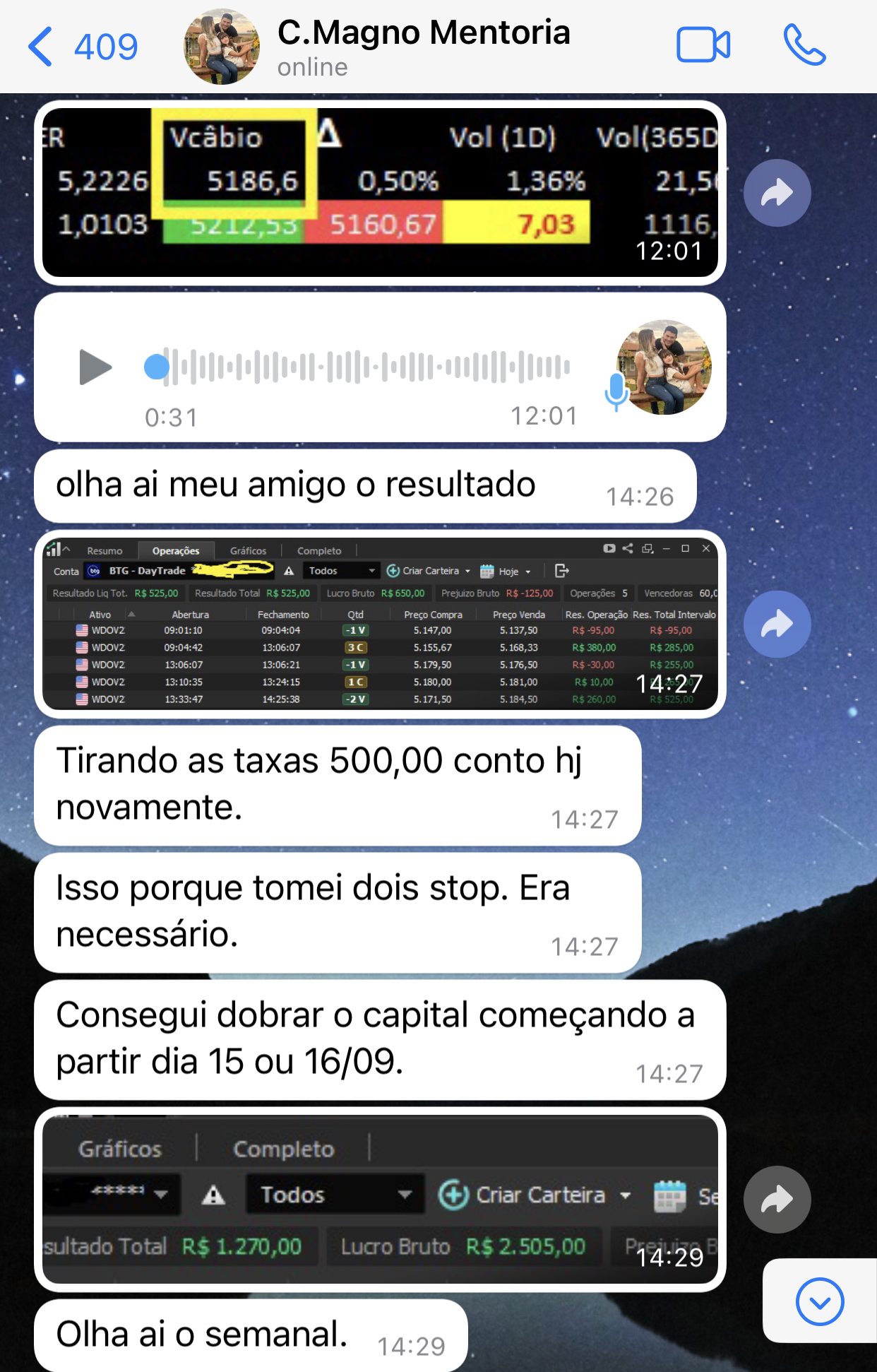Forward the weekly result image from 14:29
877x1372 pixels.
[x=777, y=1200]
